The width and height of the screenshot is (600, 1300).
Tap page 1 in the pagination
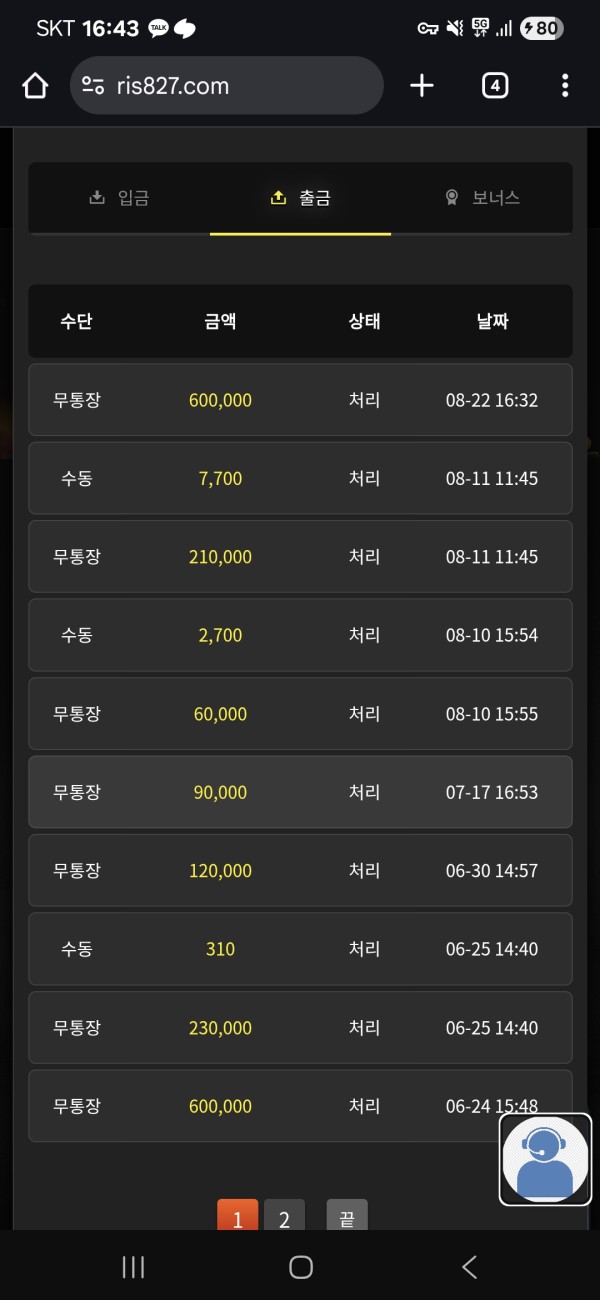[238, 1217]
